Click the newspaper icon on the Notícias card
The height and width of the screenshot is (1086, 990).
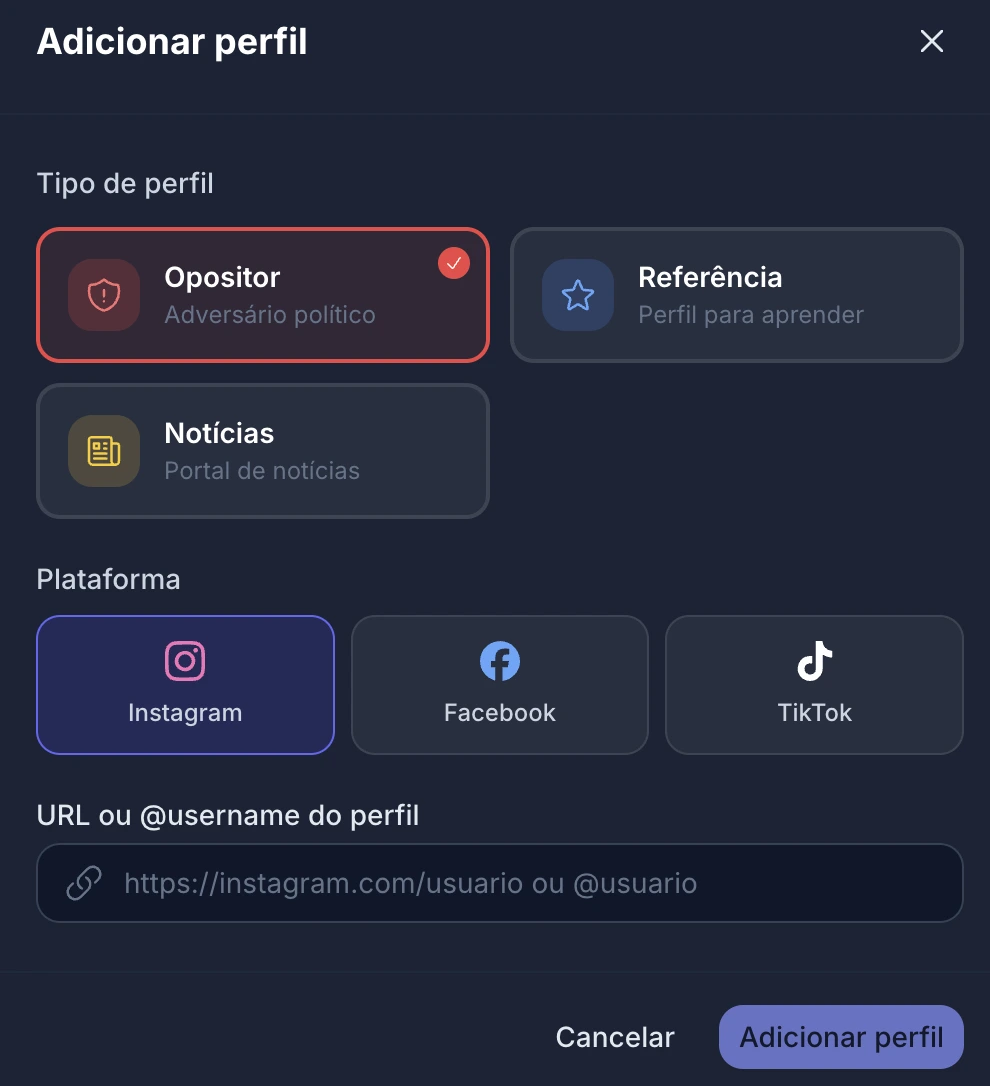click(103, 451)
